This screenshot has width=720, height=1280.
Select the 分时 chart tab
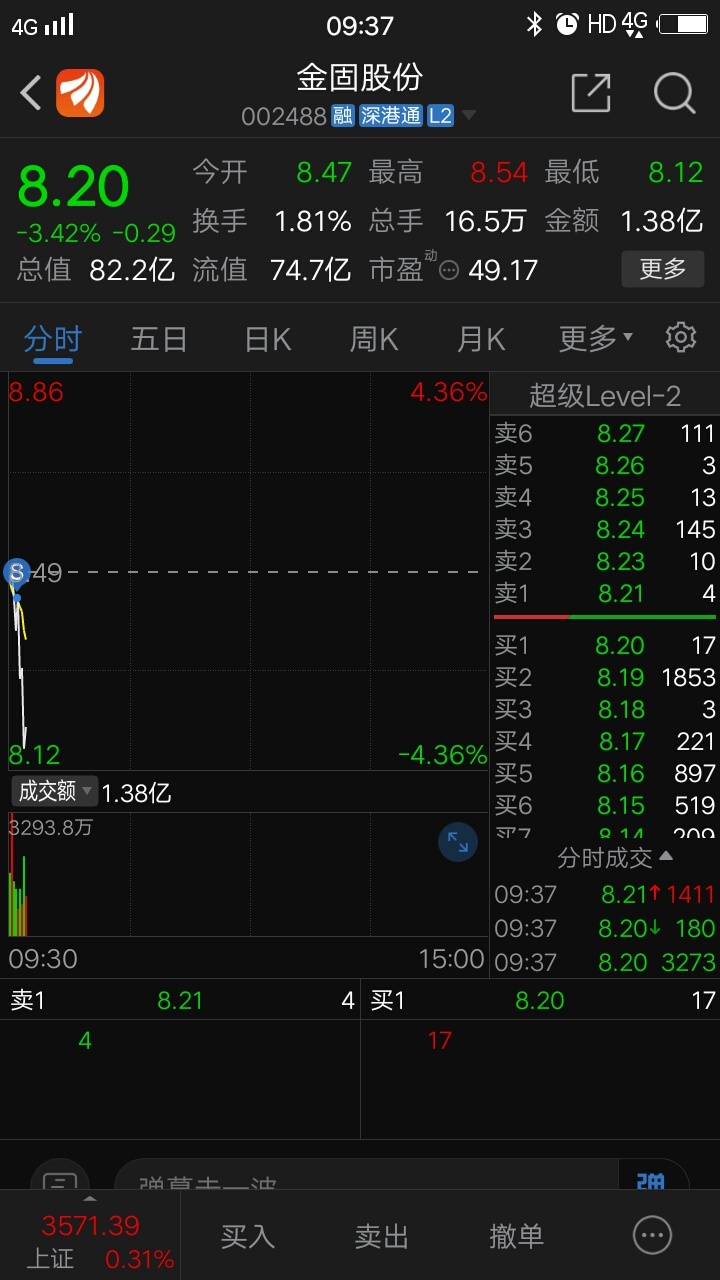(x=53, y=339)
